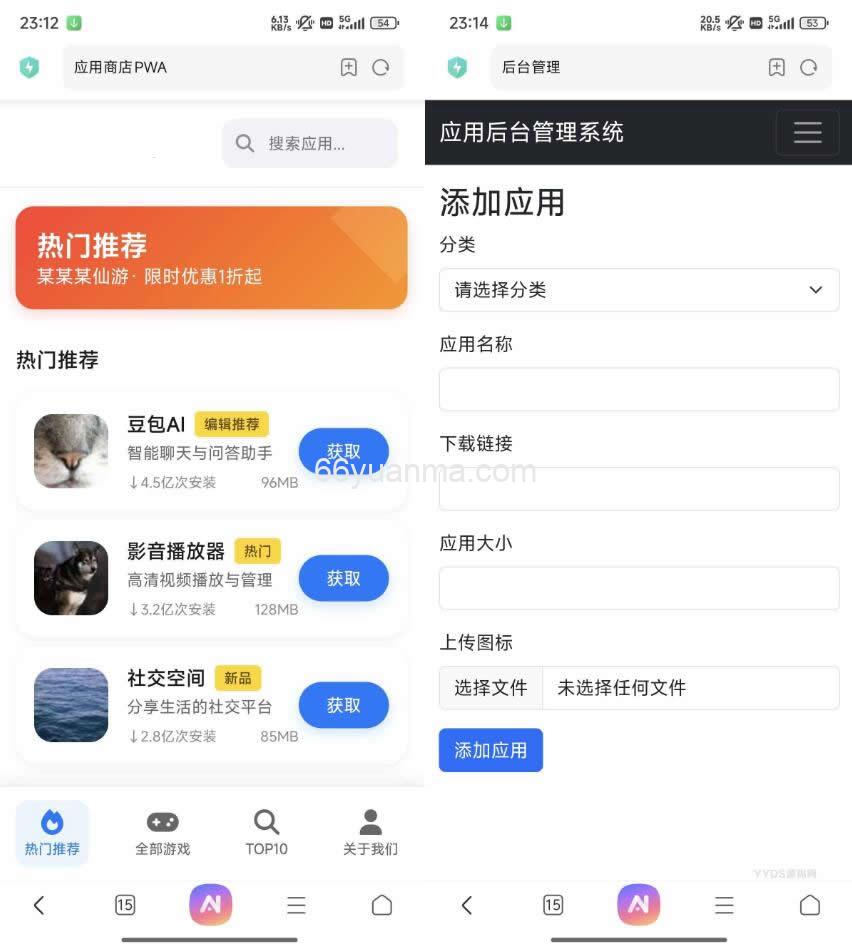
Task: Open the purple AI assistant icon in navigation bar
Action: 211,905
